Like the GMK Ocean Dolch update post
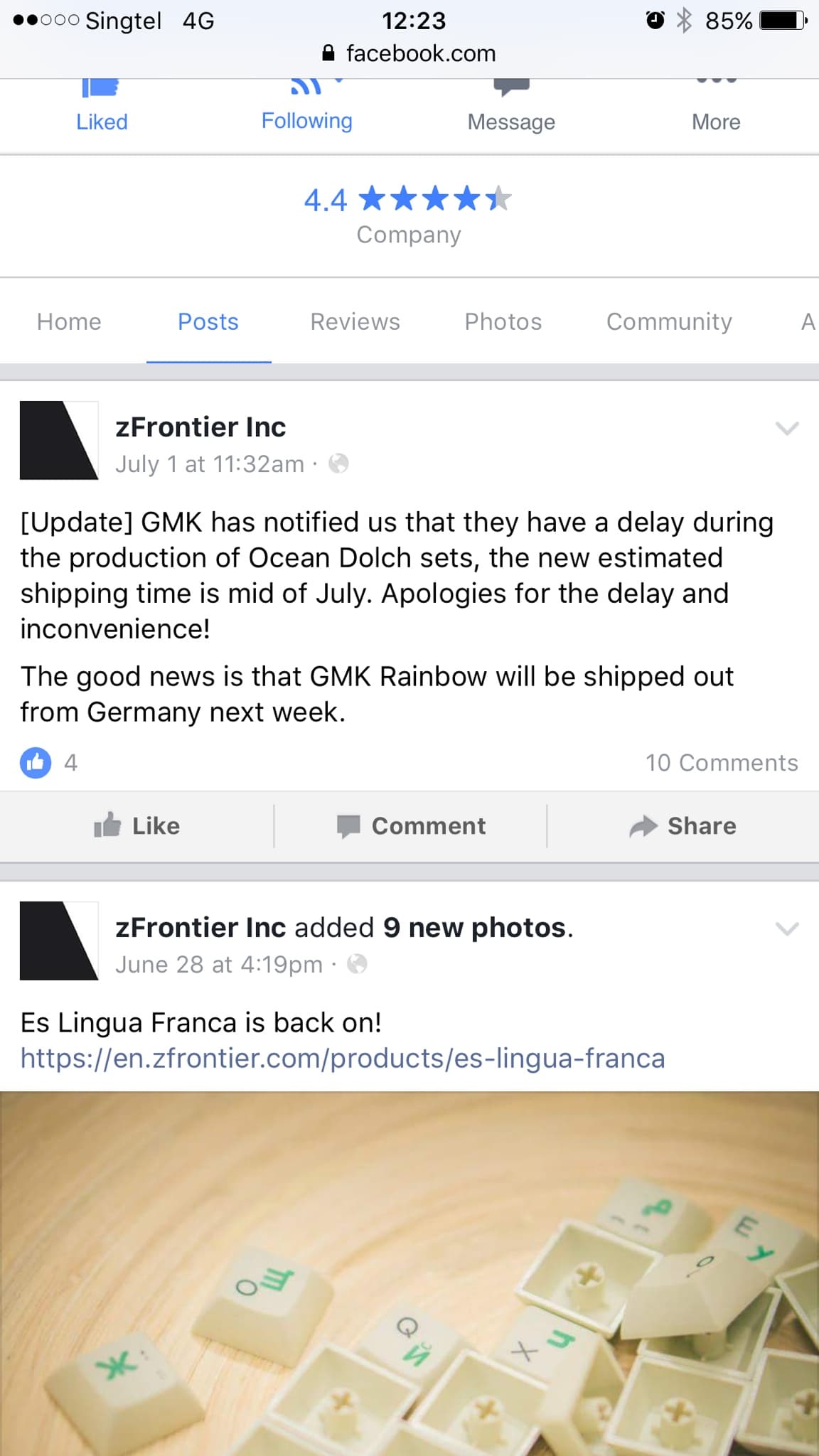 [137, 826]
